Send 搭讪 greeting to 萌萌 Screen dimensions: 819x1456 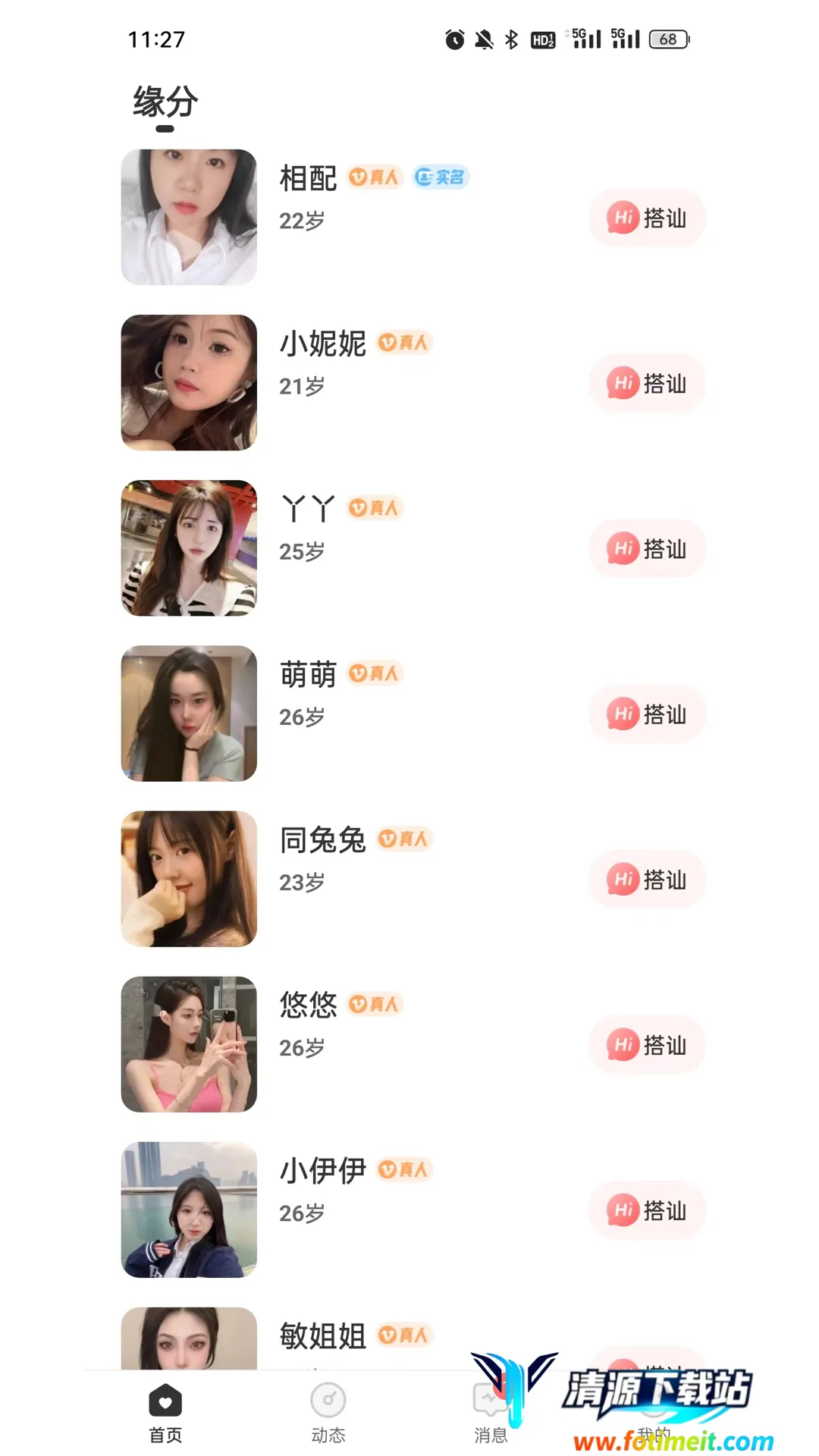click(647, 714)
